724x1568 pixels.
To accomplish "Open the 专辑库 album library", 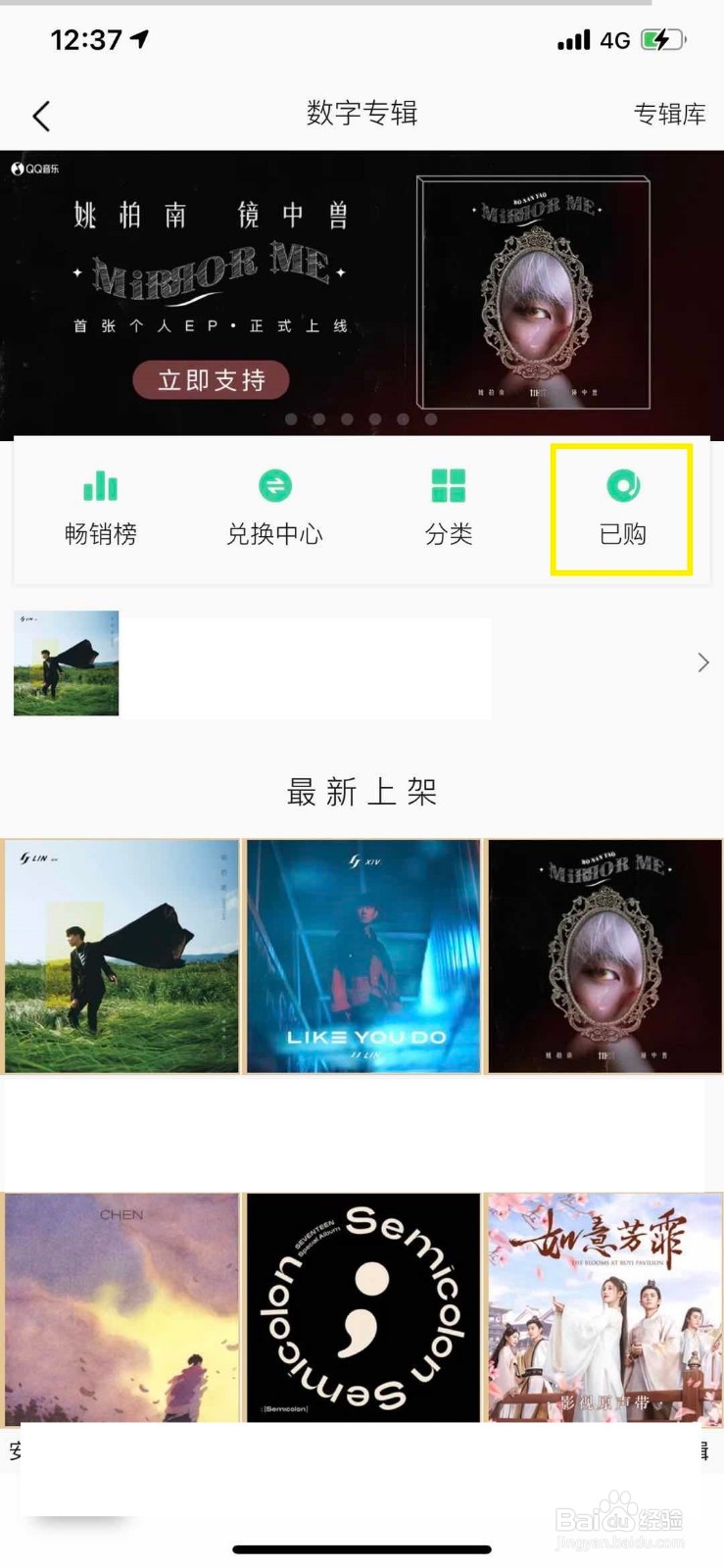I will coord(670,115).
